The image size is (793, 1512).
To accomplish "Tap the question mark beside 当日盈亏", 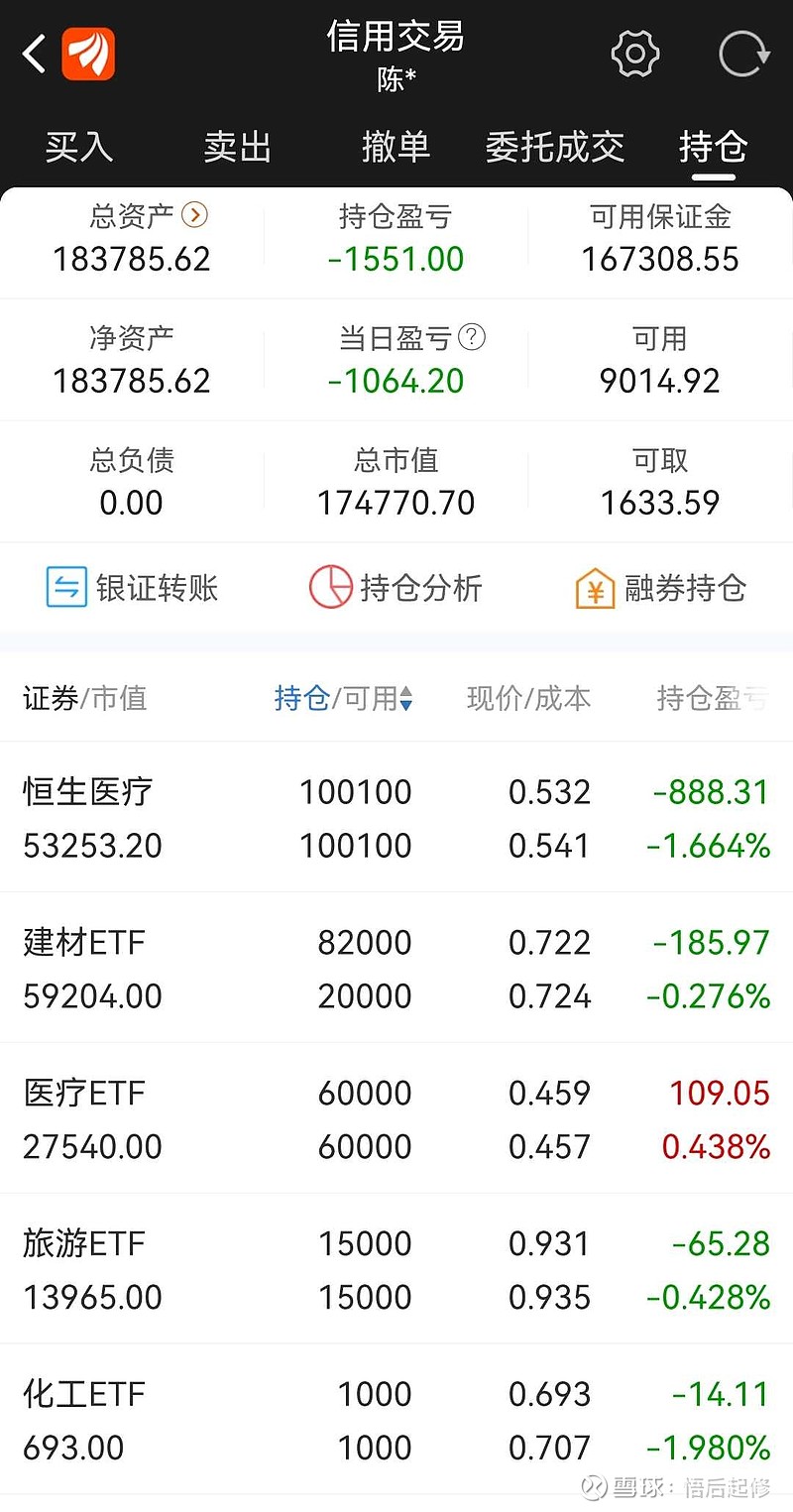I will click(x=470, y=338).
